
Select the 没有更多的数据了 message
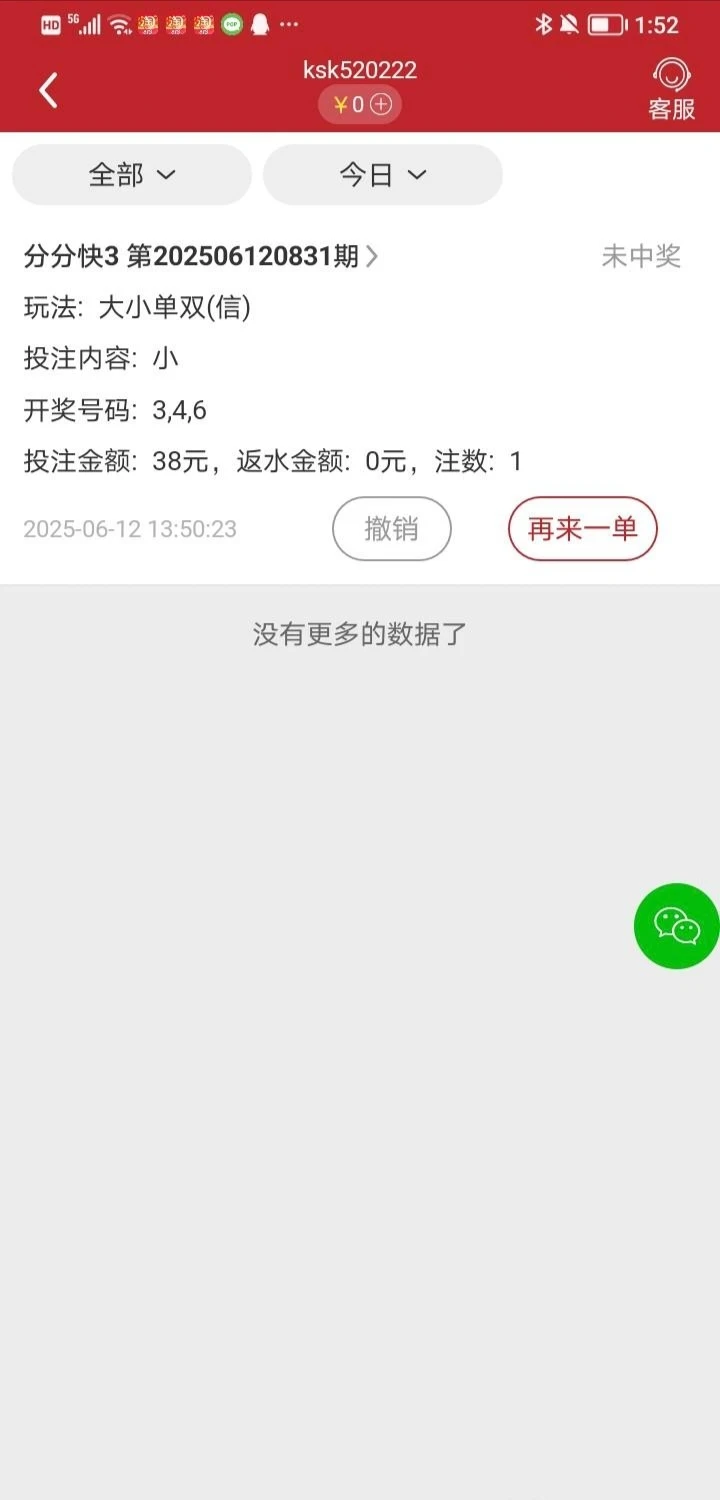(x=359, y=632)
